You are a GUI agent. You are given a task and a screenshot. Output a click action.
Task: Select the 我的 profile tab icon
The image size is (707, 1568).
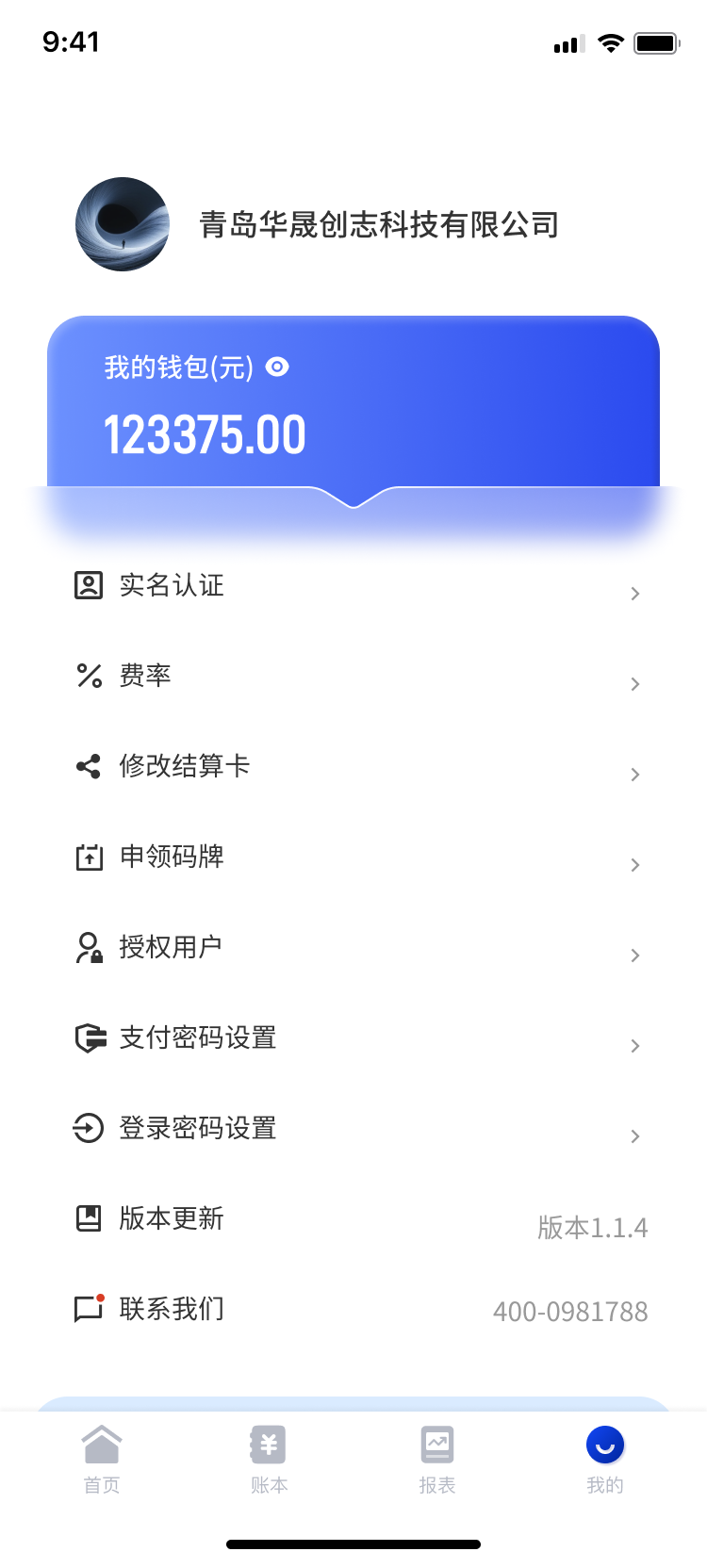tap(604, 1445)
